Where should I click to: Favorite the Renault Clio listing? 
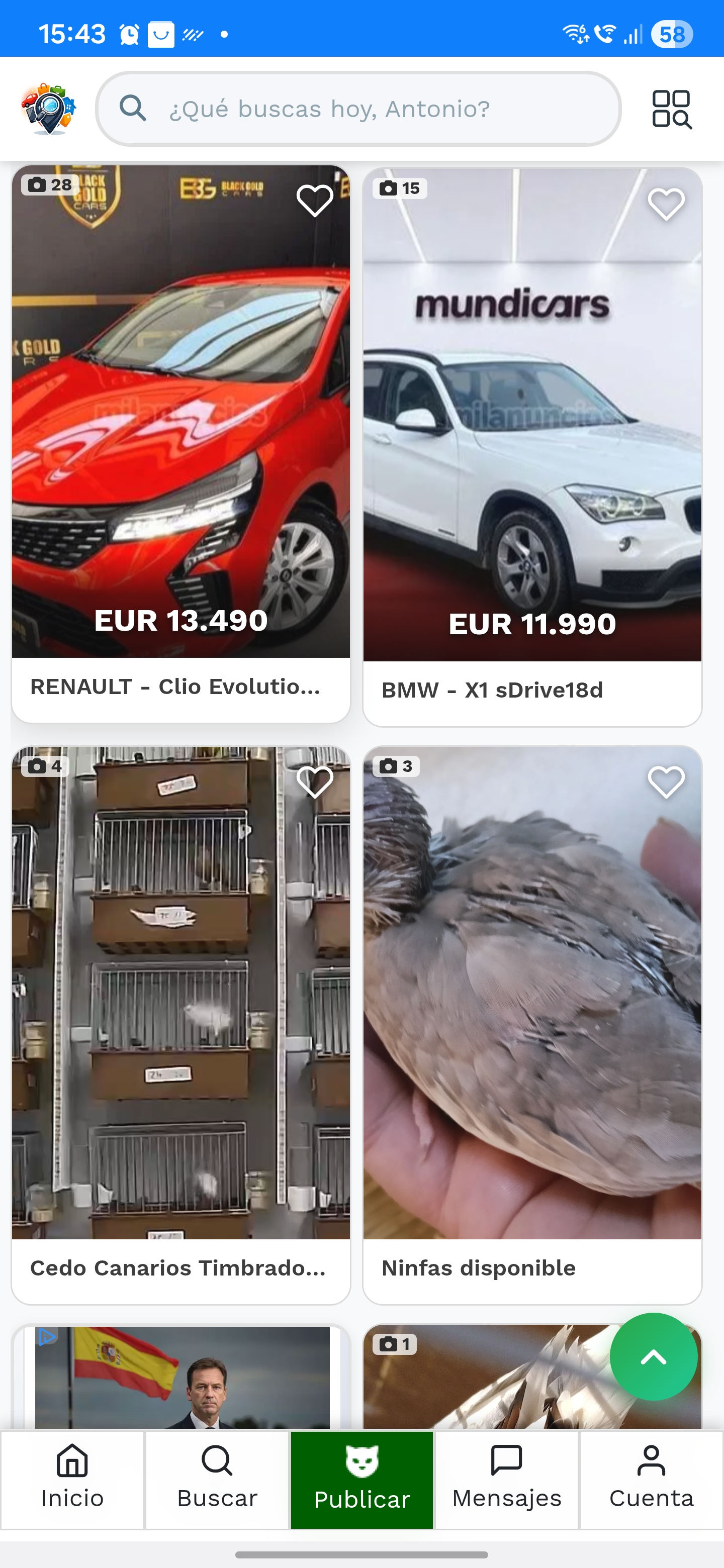[314, 200]
